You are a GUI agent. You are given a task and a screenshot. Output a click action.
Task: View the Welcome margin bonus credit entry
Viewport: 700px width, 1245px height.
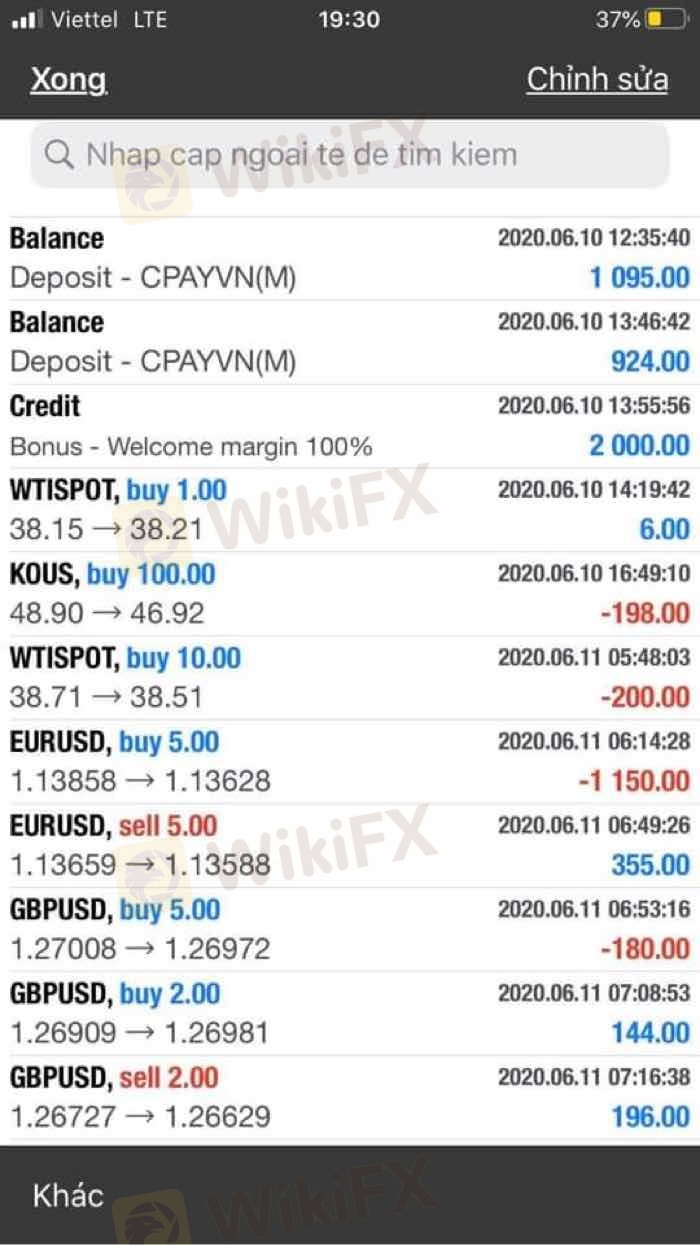[x=349, y=426]
